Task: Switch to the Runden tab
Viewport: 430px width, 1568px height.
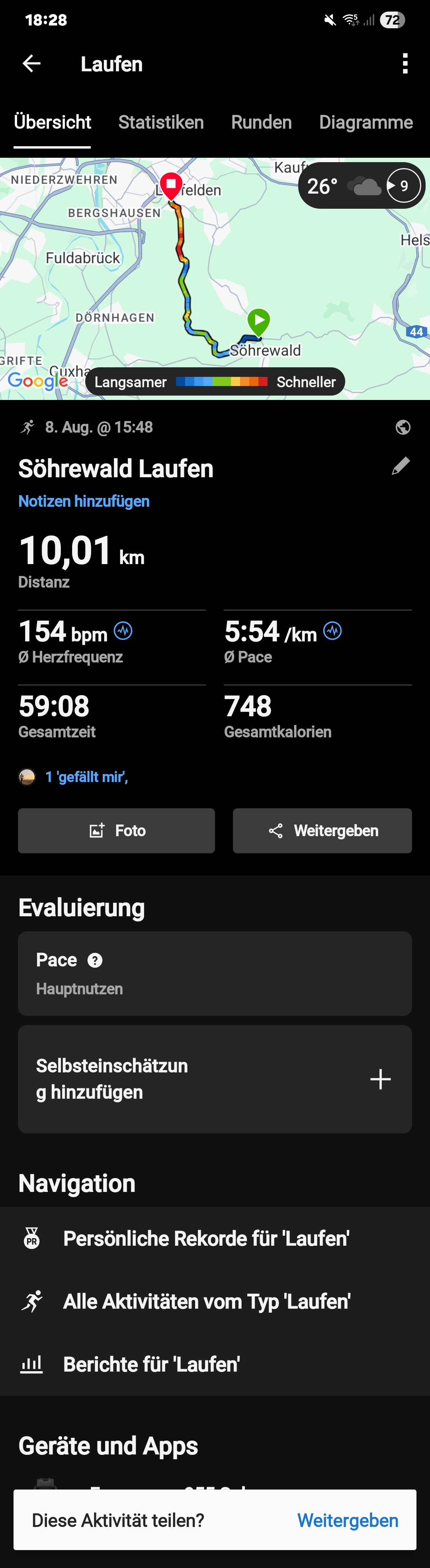Action: coord(261,122)
